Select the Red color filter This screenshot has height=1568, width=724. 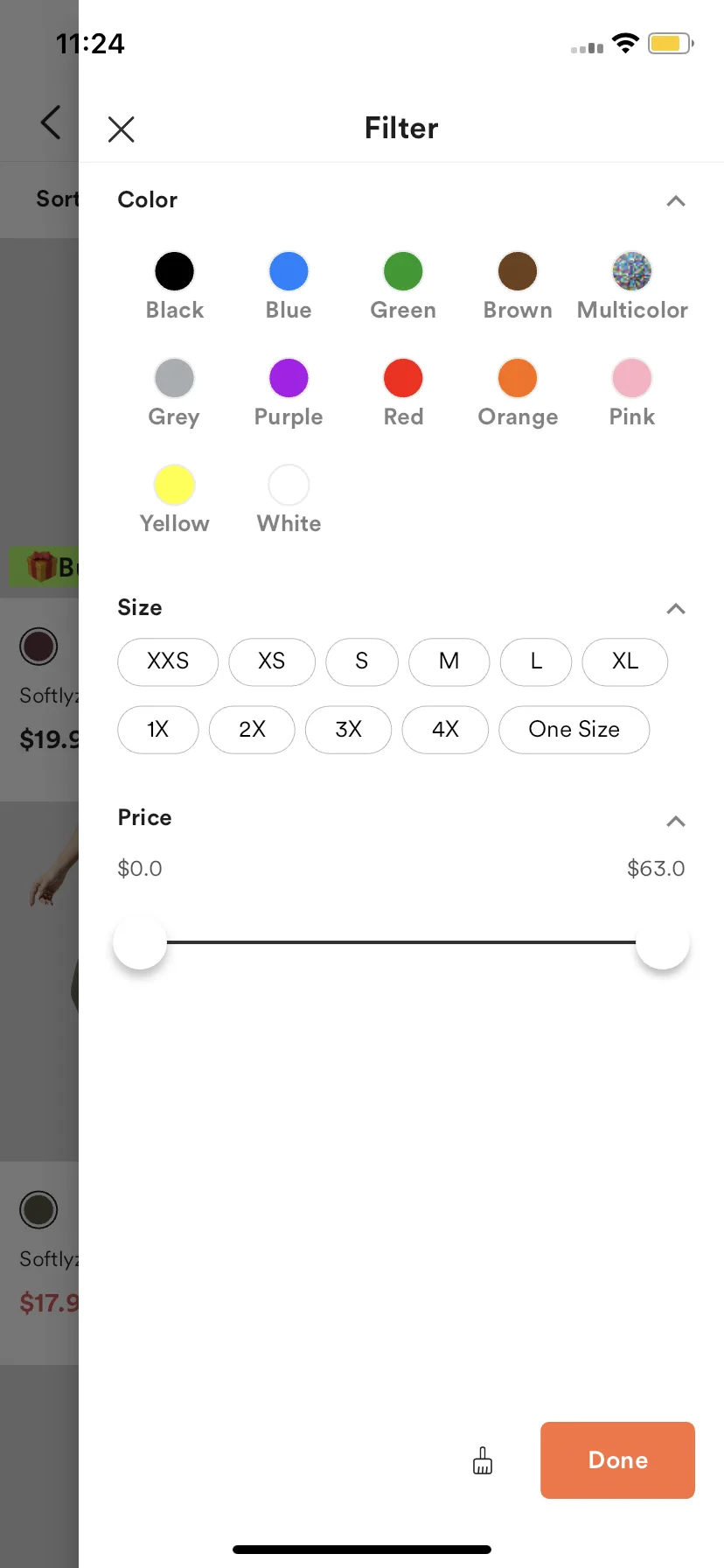click(x=403, y=378)
